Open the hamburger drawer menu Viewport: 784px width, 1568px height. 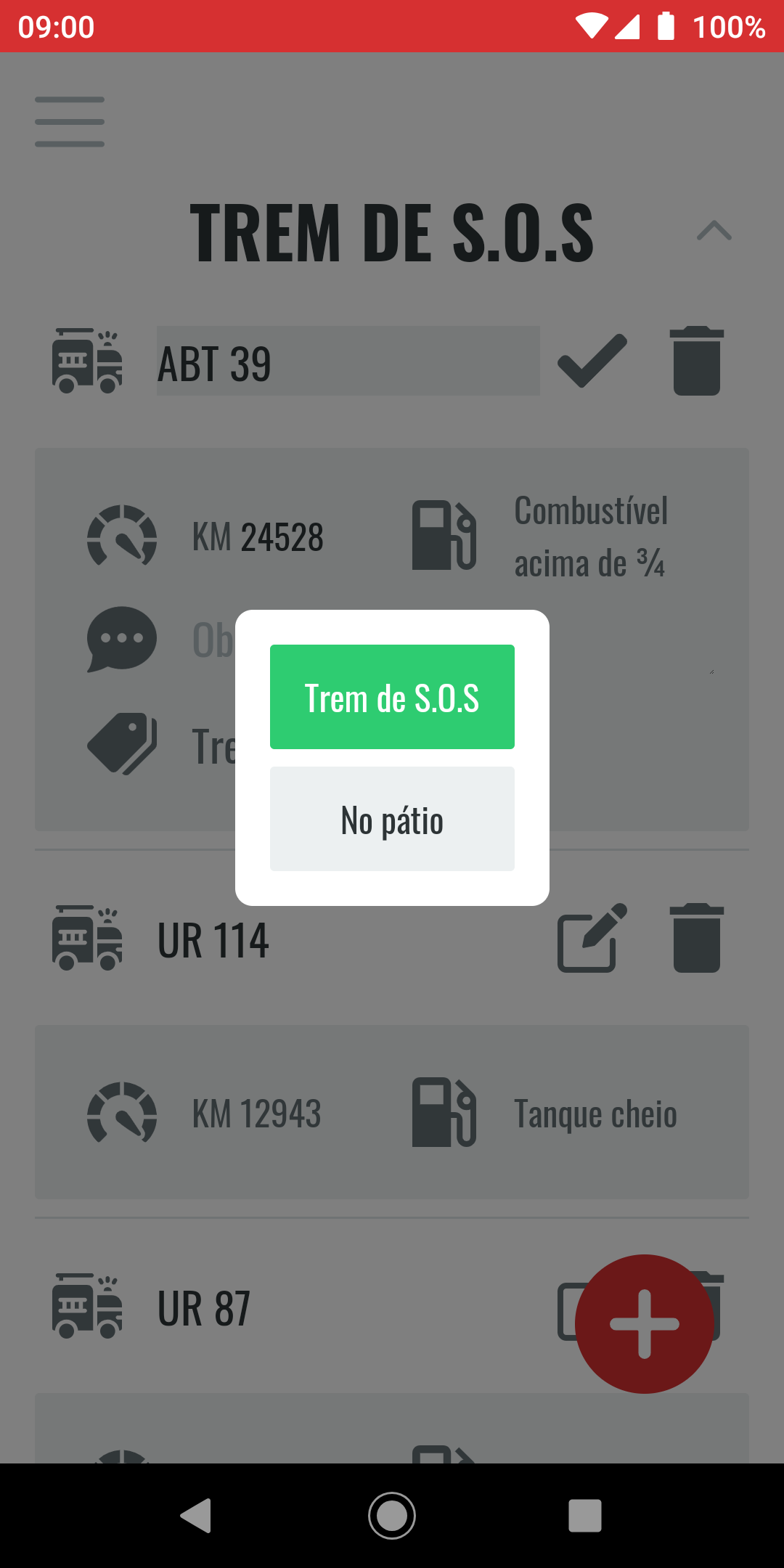[70, 122]
